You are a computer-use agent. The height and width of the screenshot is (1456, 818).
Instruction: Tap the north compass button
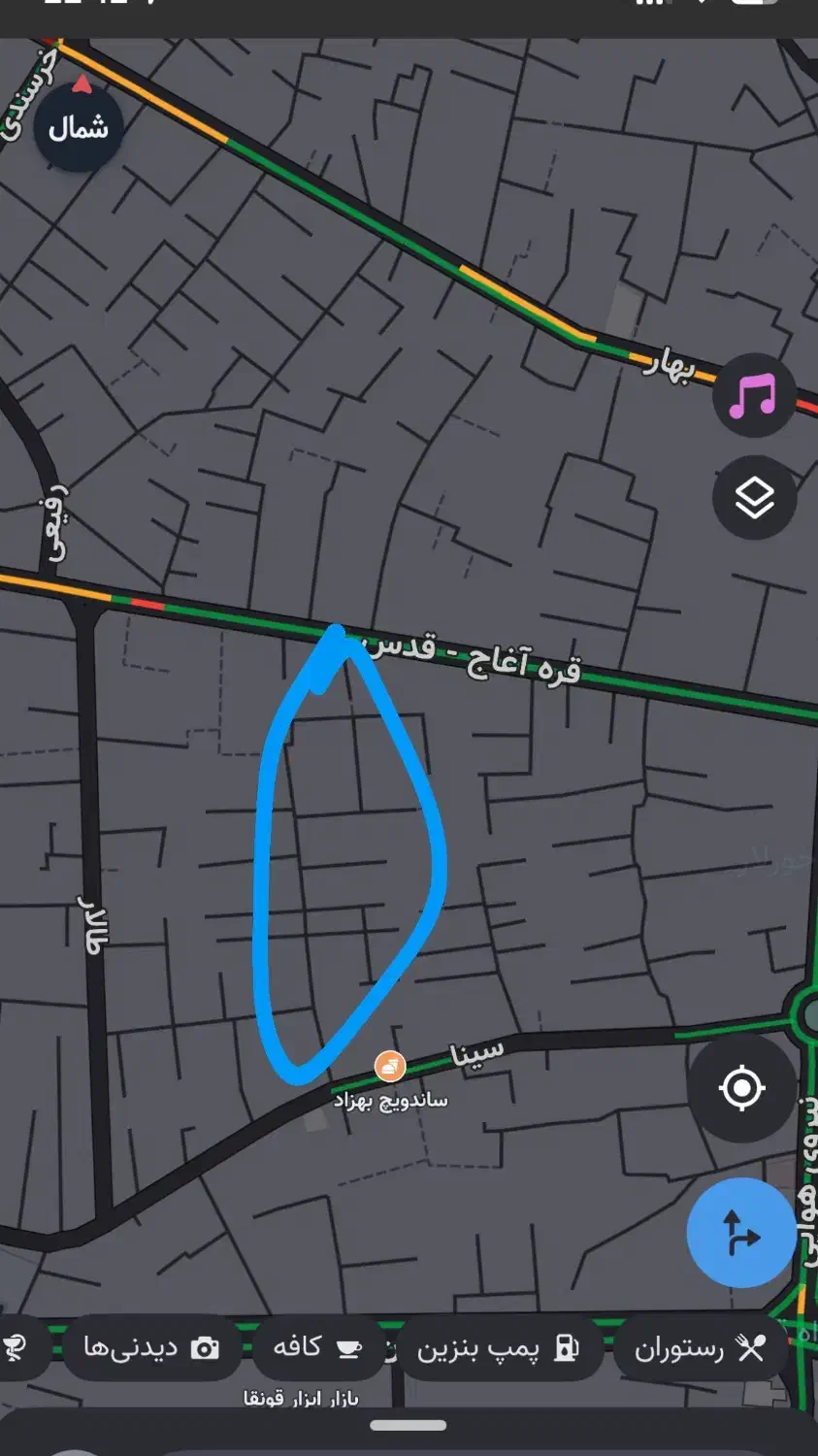(78, 127)
